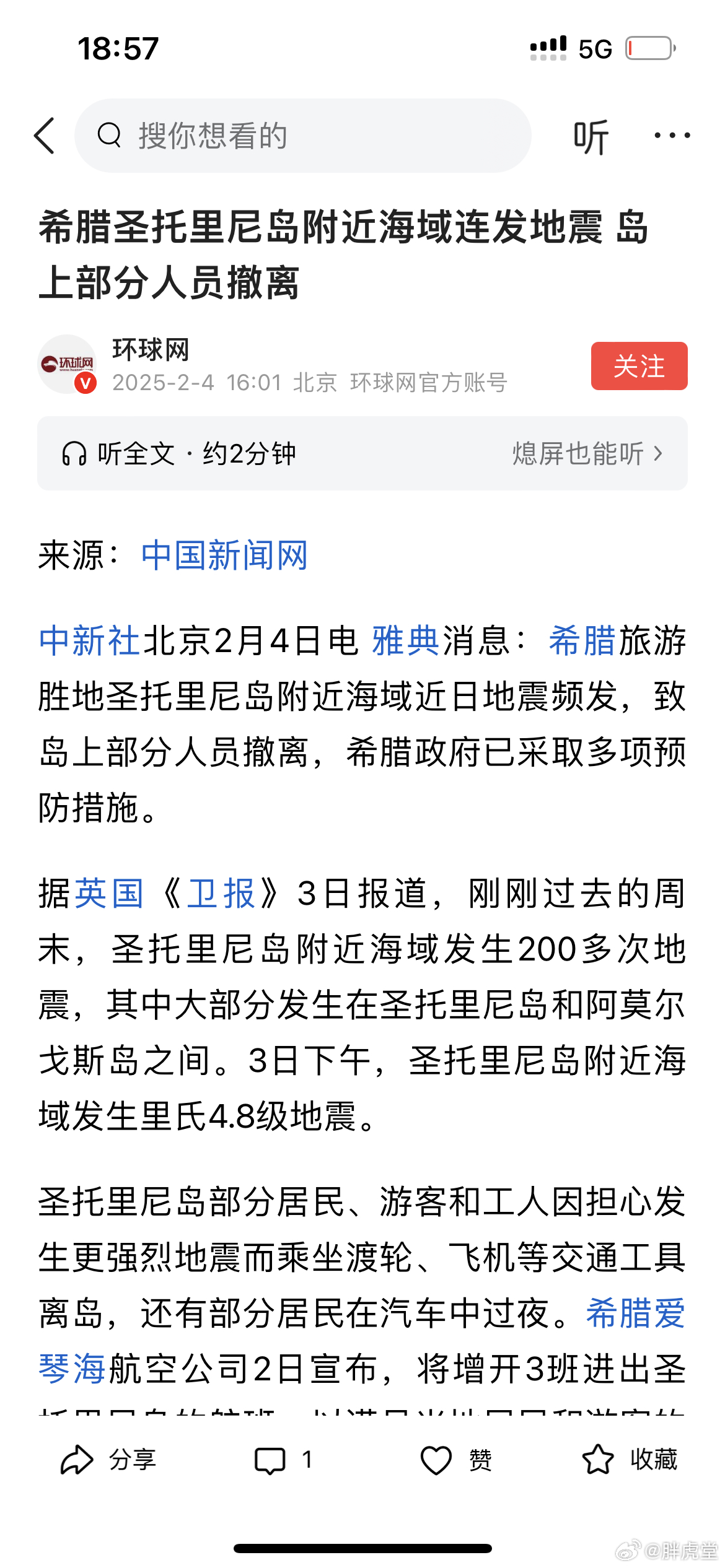Viewport: 725px width, 1568px height.
Task: Open the 中新社 link
Action: [x=90, y=640]
